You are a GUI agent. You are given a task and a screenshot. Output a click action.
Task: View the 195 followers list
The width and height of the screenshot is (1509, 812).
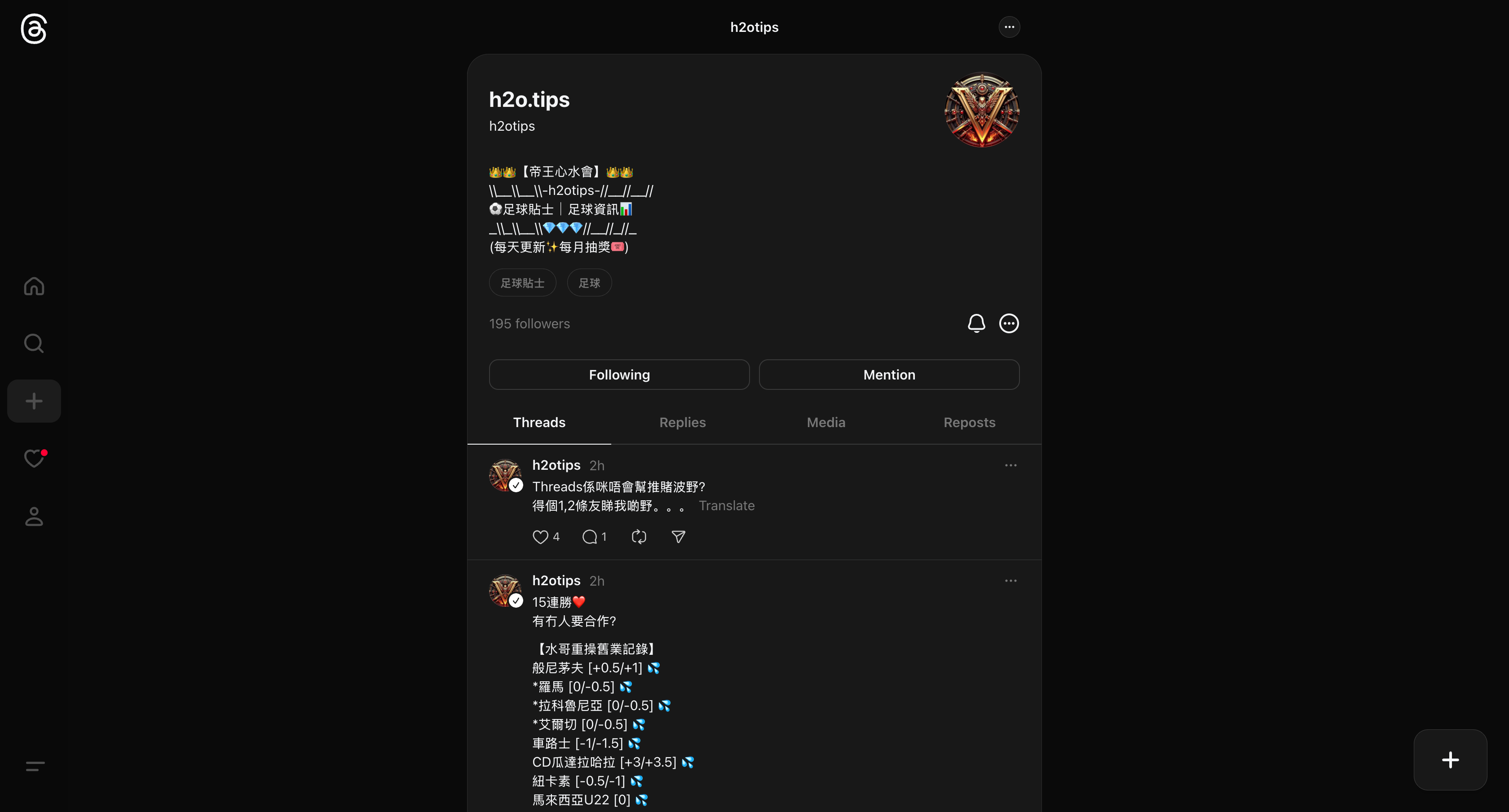[529, 323]
